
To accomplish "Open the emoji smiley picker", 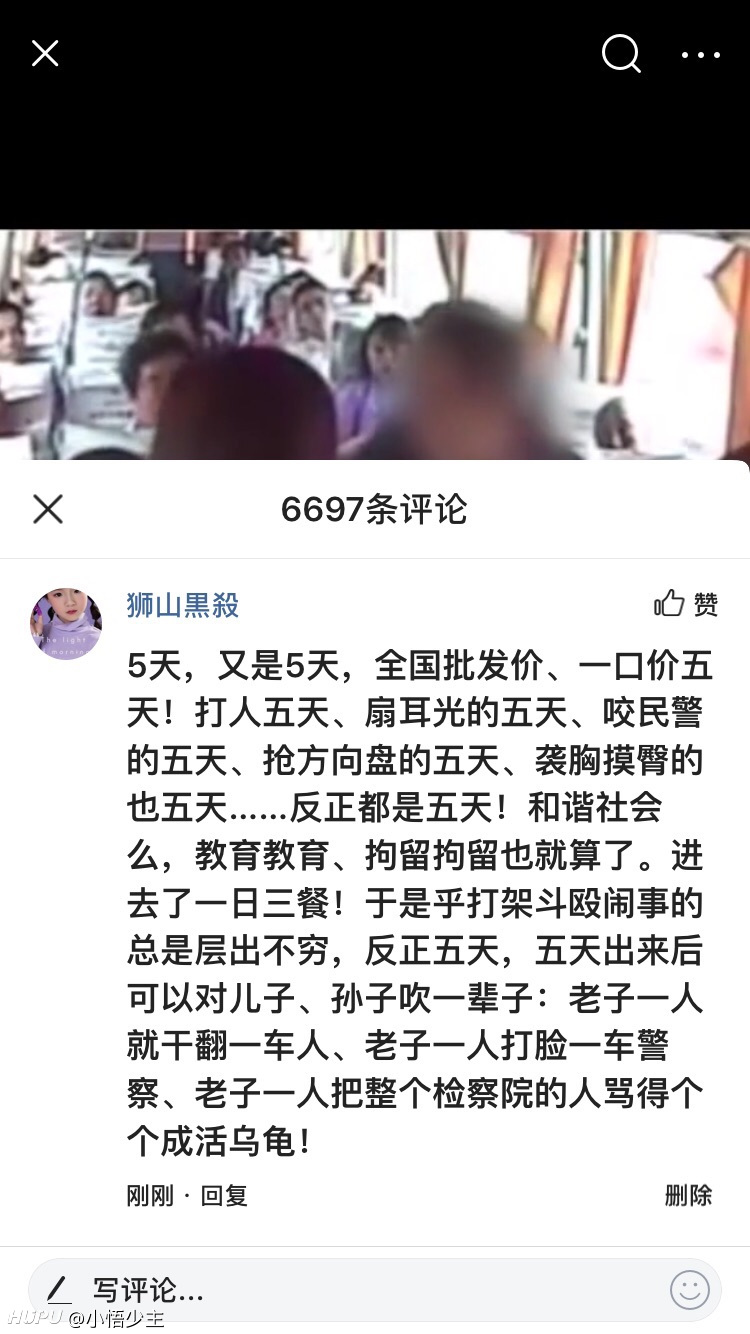I will [690, 1290].
